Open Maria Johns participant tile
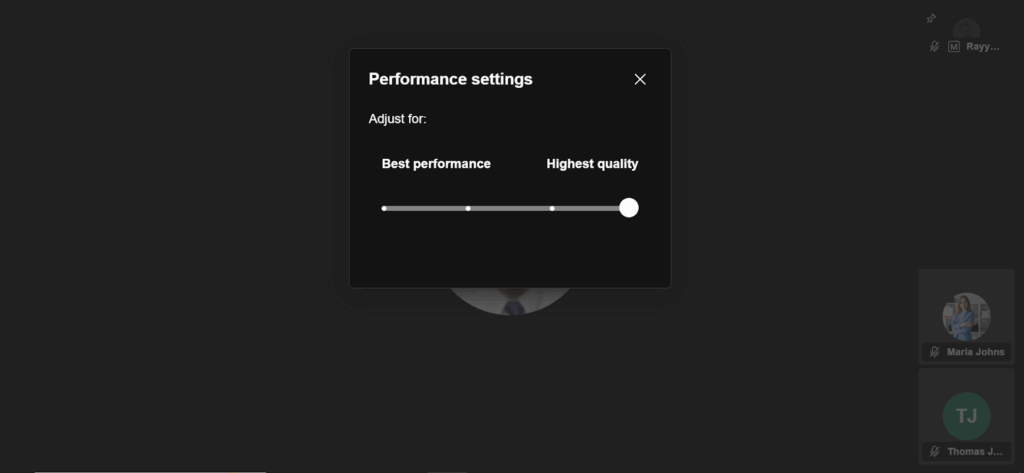1024x473 pixels. [965, 317]
